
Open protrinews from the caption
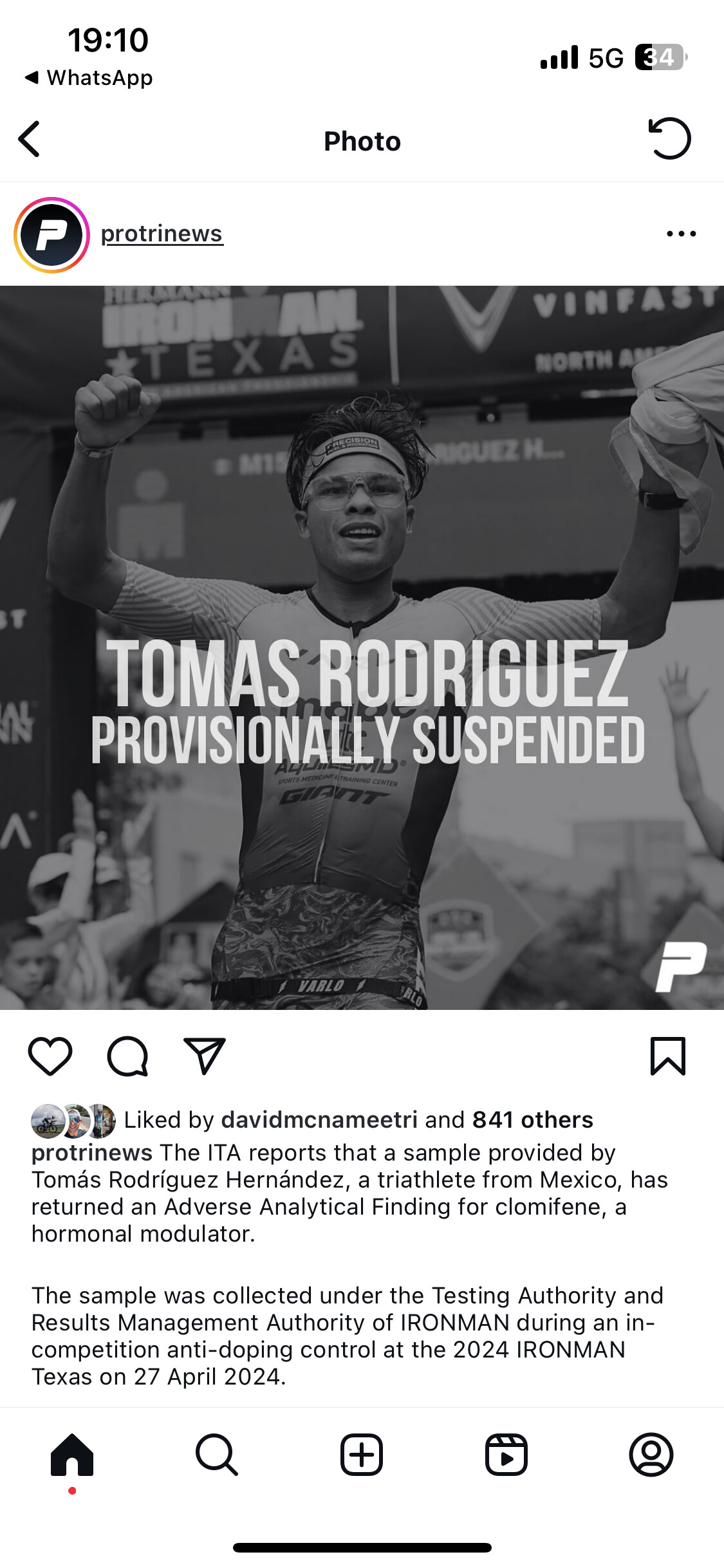click(x=91, y=1153)
